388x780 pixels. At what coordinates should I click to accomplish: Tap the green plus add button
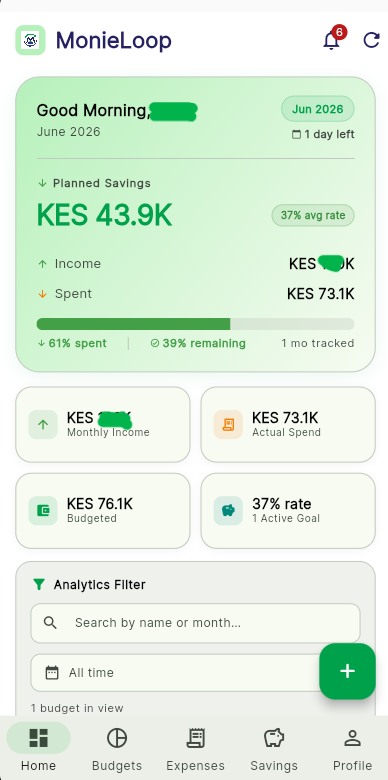pyautogui.click(x=347, y=671)
